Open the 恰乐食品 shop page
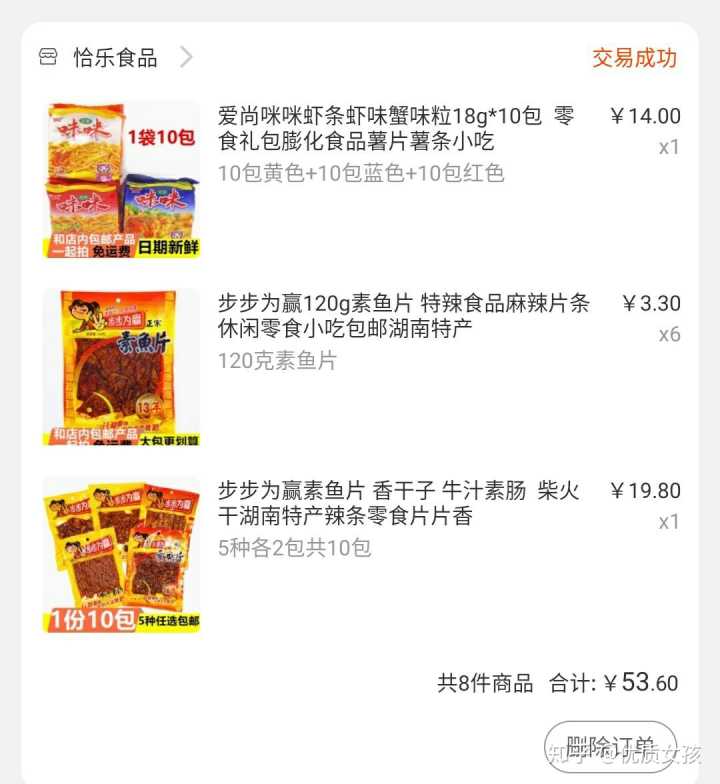 [115, 57]
